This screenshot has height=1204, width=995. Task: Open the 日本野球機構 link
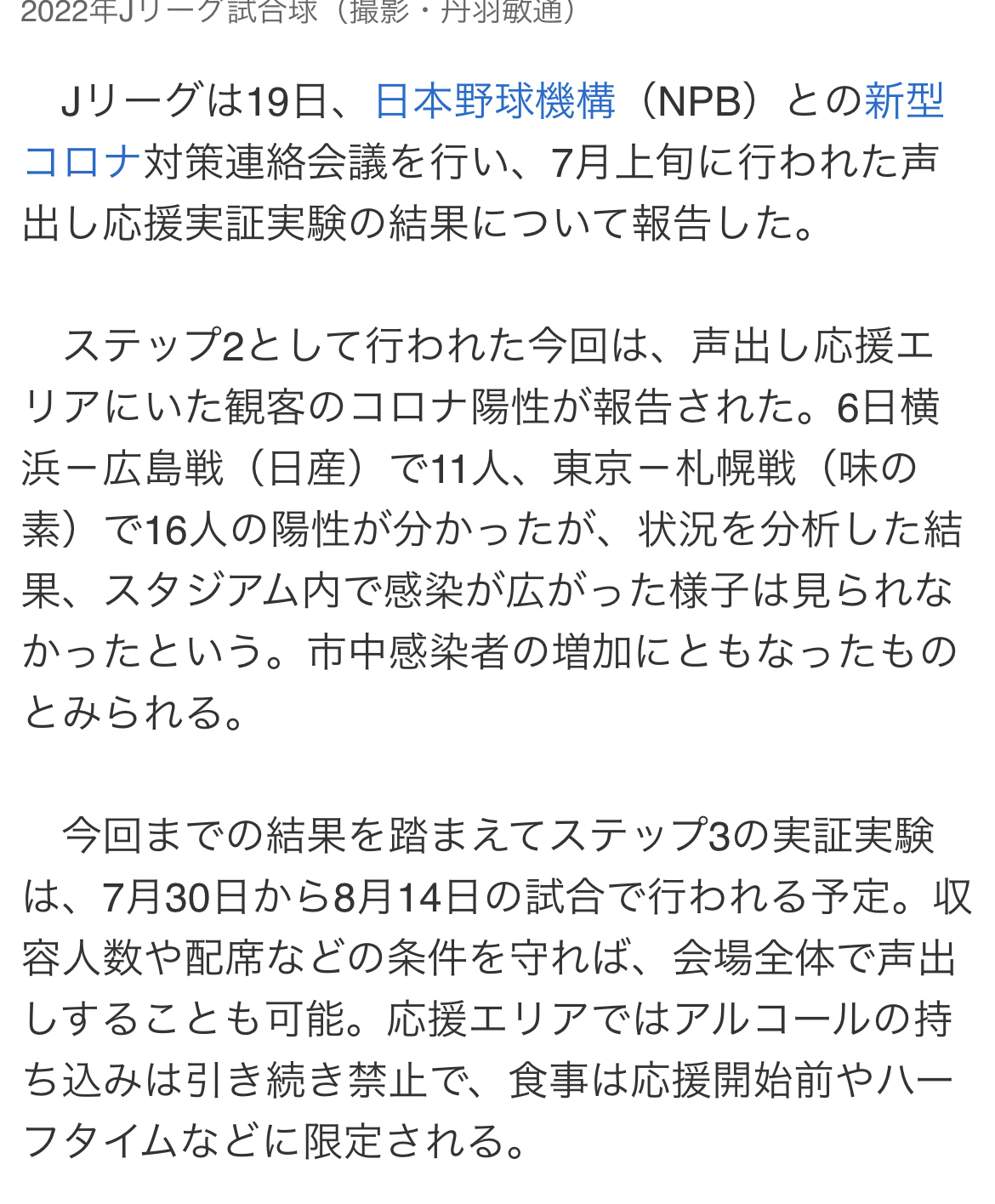click(x=494, y=101)
